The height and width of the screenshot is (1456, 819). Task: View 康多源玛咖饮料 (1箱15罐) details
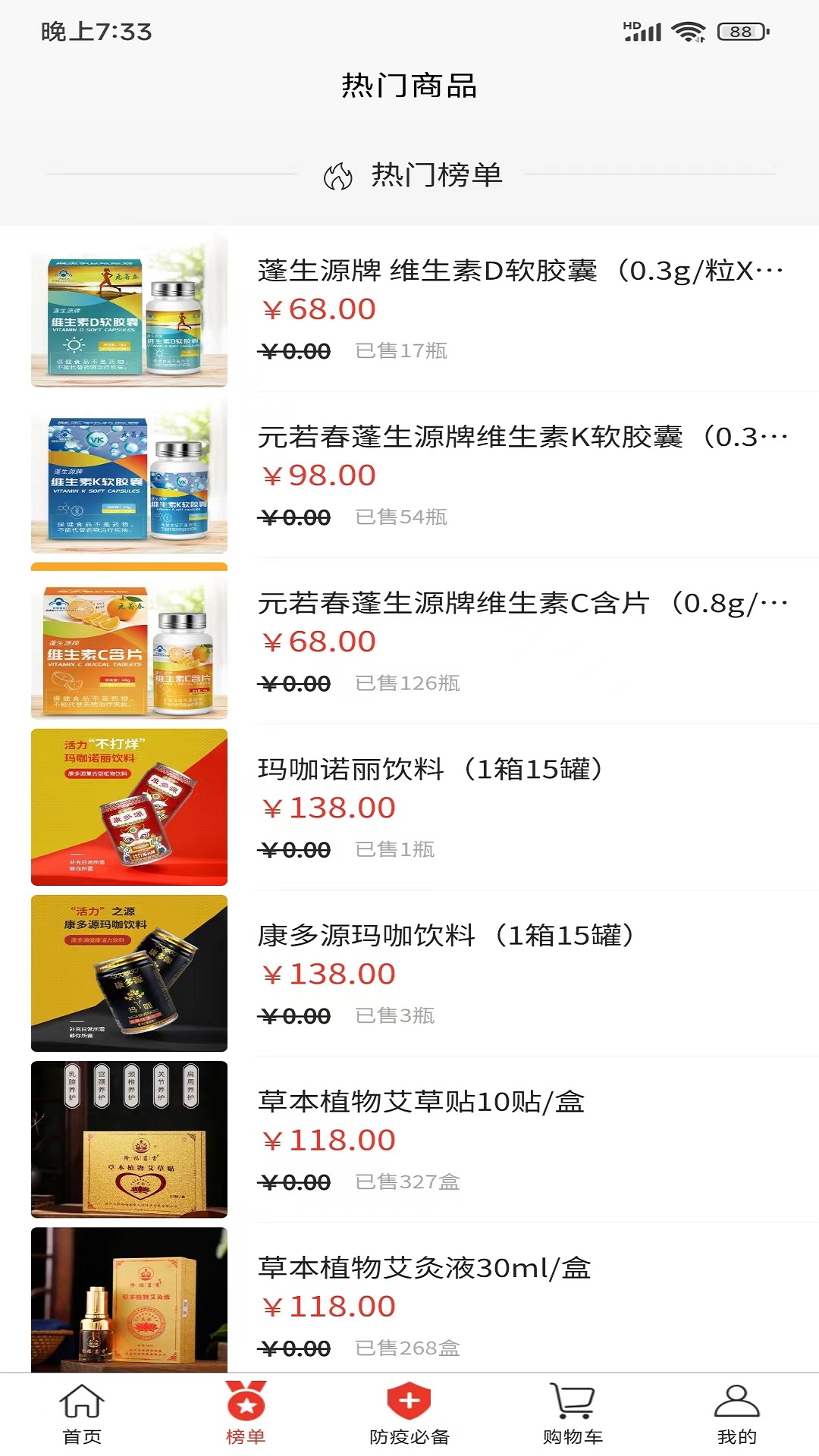[x=445, y=935]
